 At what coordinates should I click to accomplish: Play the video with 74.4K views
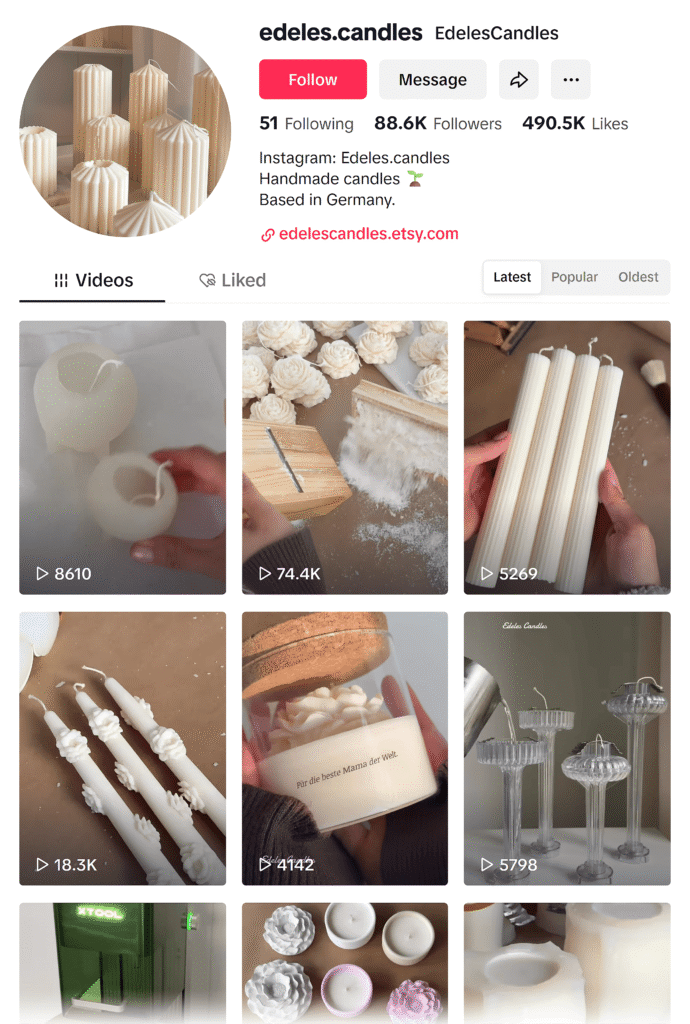[x=345, y=457]
